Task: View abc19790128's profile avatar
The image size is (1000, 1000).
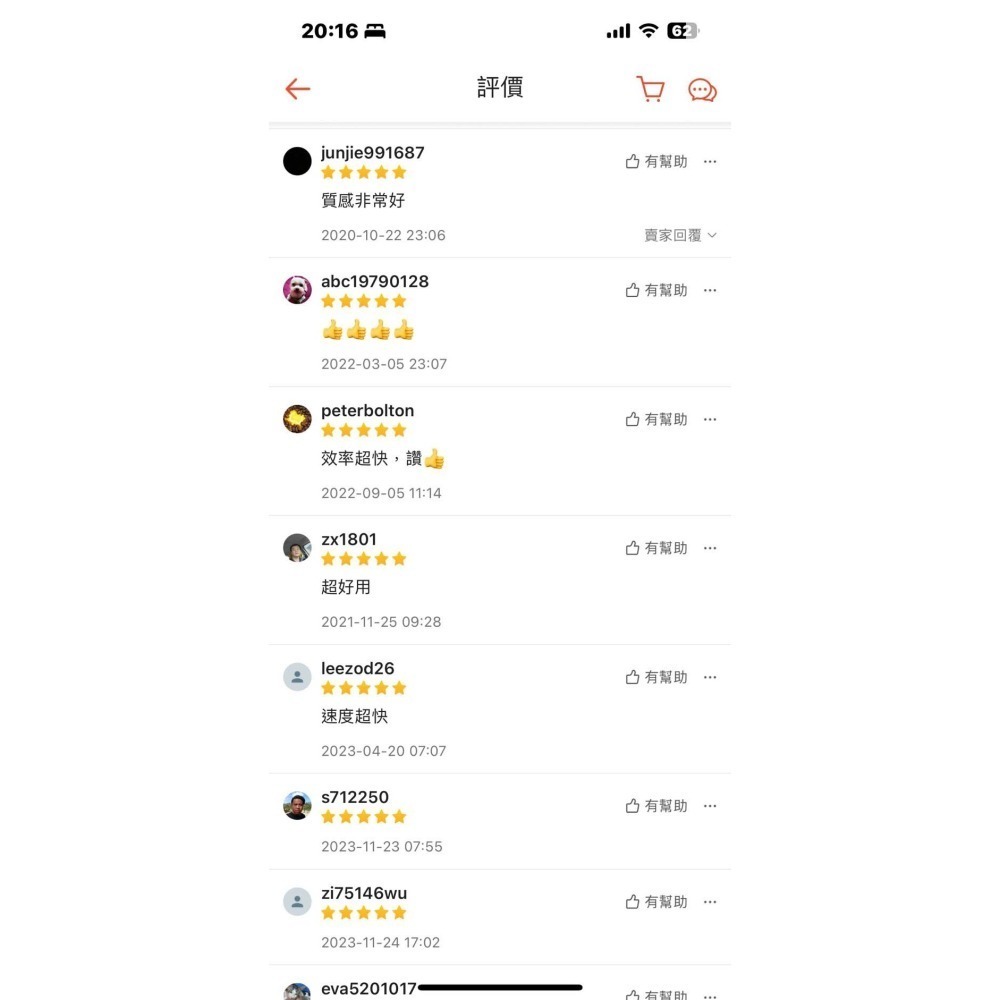Action: coord(297,290)
